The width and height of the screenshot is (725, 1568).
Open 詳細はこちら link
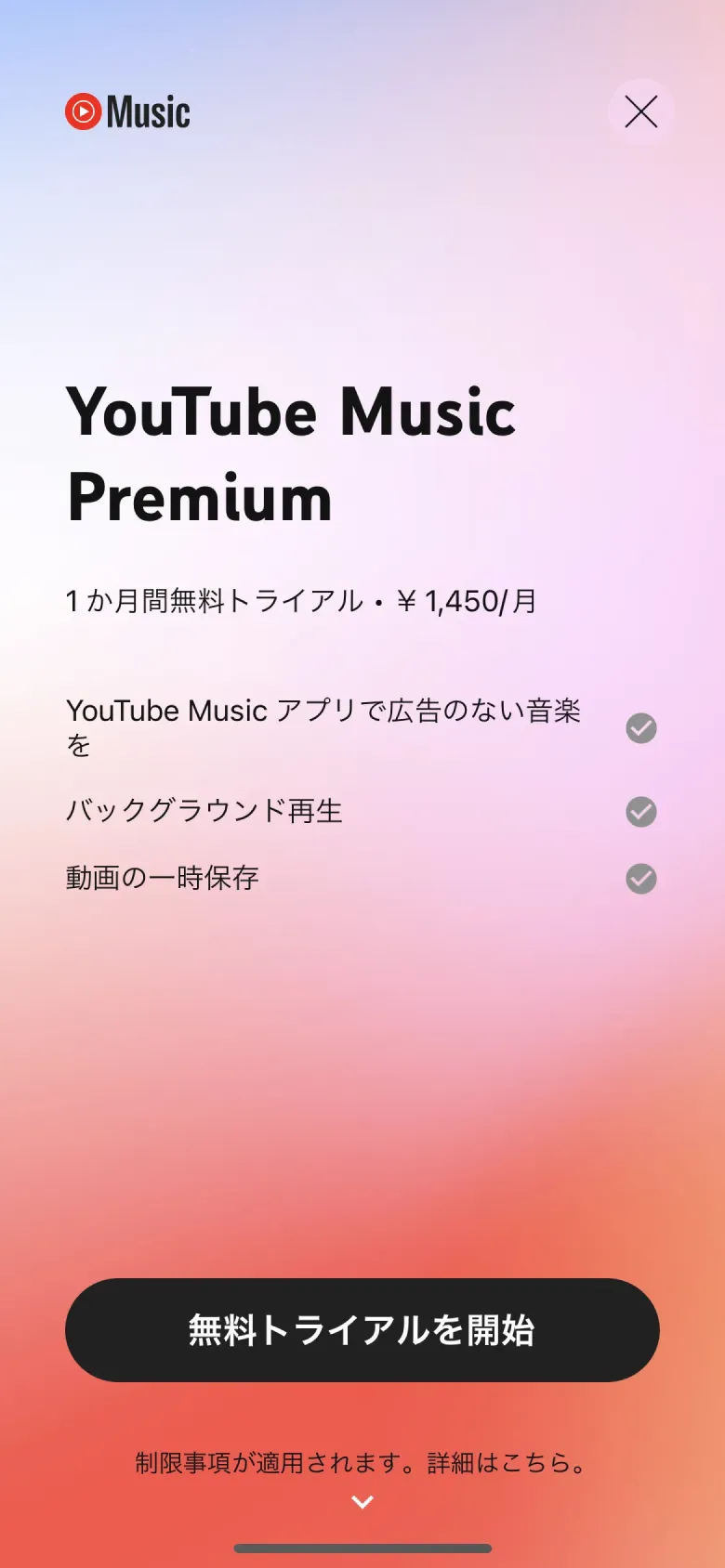tap(507, 1462)
